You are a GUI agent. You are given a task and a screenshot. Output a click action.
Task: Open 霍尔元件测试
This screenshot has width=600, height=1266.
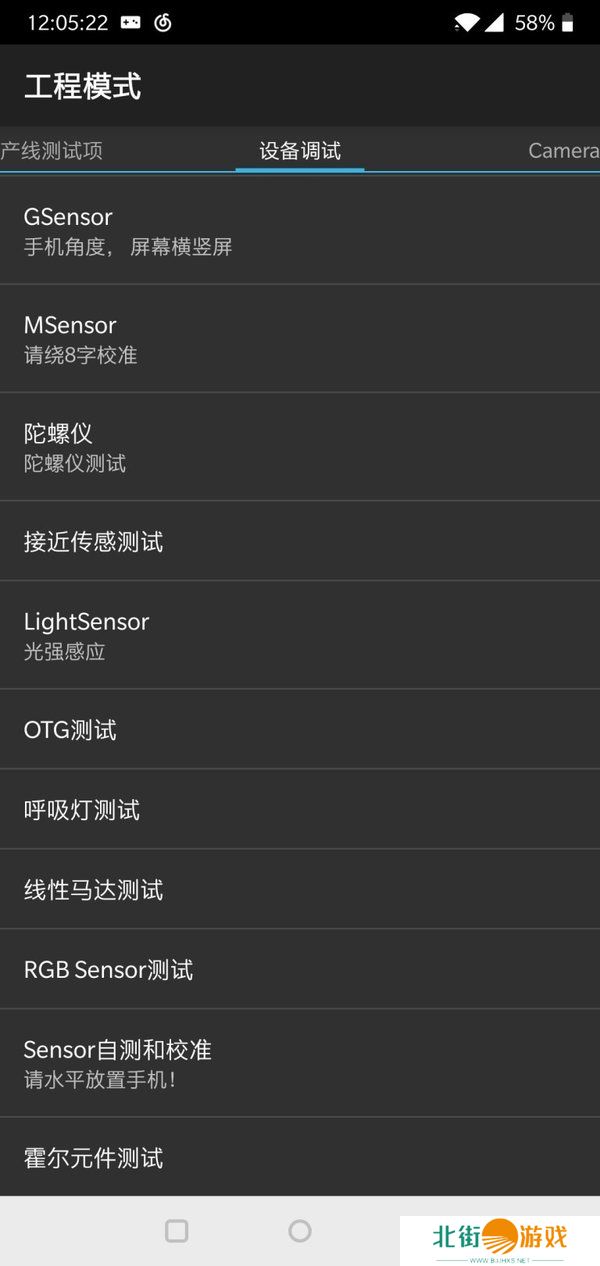(300, 1157)
